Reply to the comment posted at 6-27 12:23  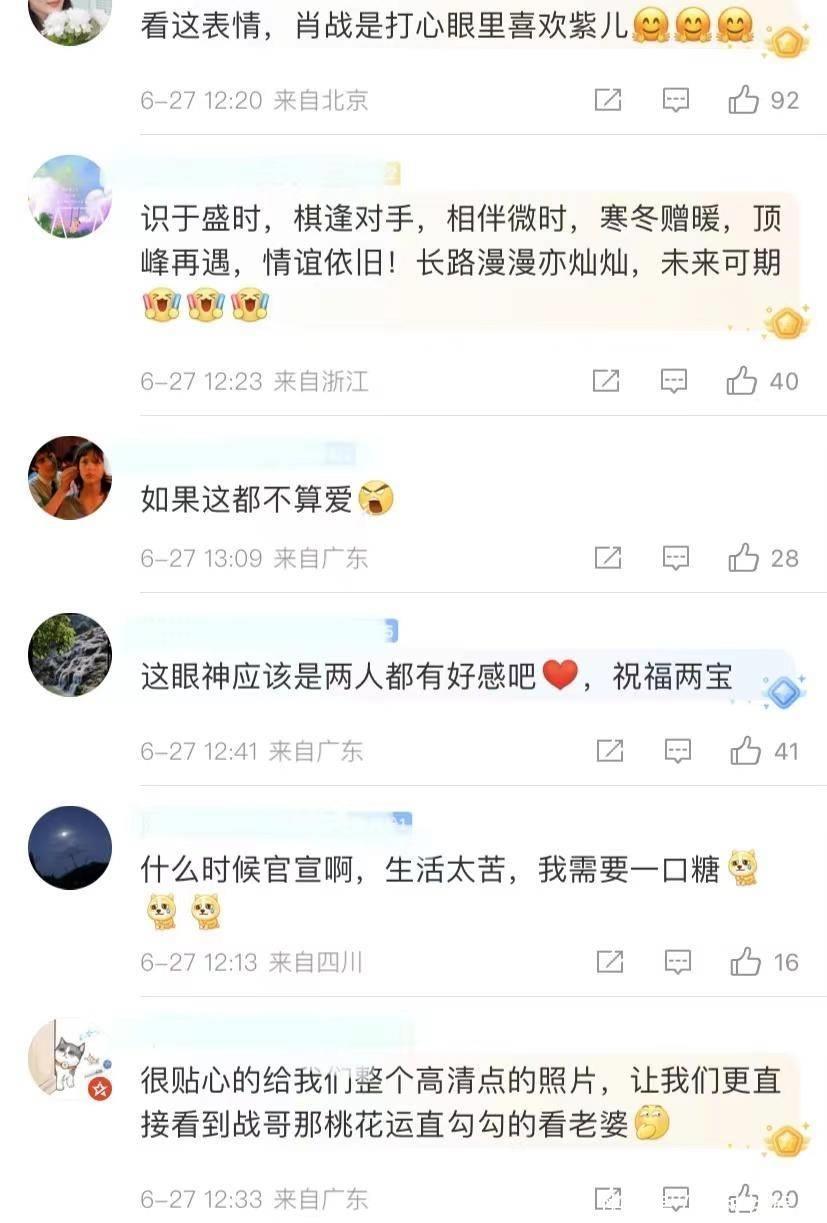(675, 381)
